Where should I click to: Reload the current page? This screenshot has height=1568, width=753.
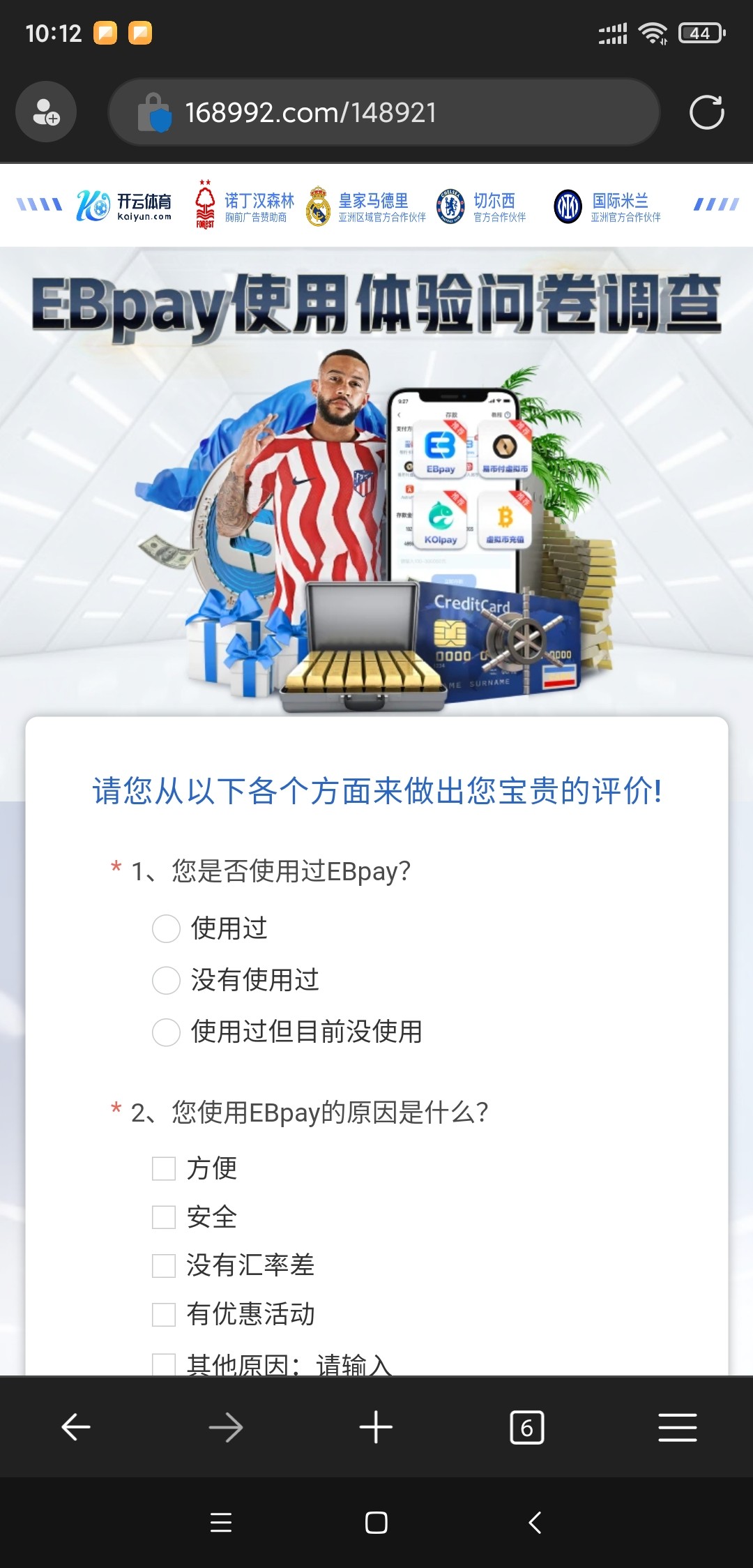pyautogui.click(x=706, y=112)
